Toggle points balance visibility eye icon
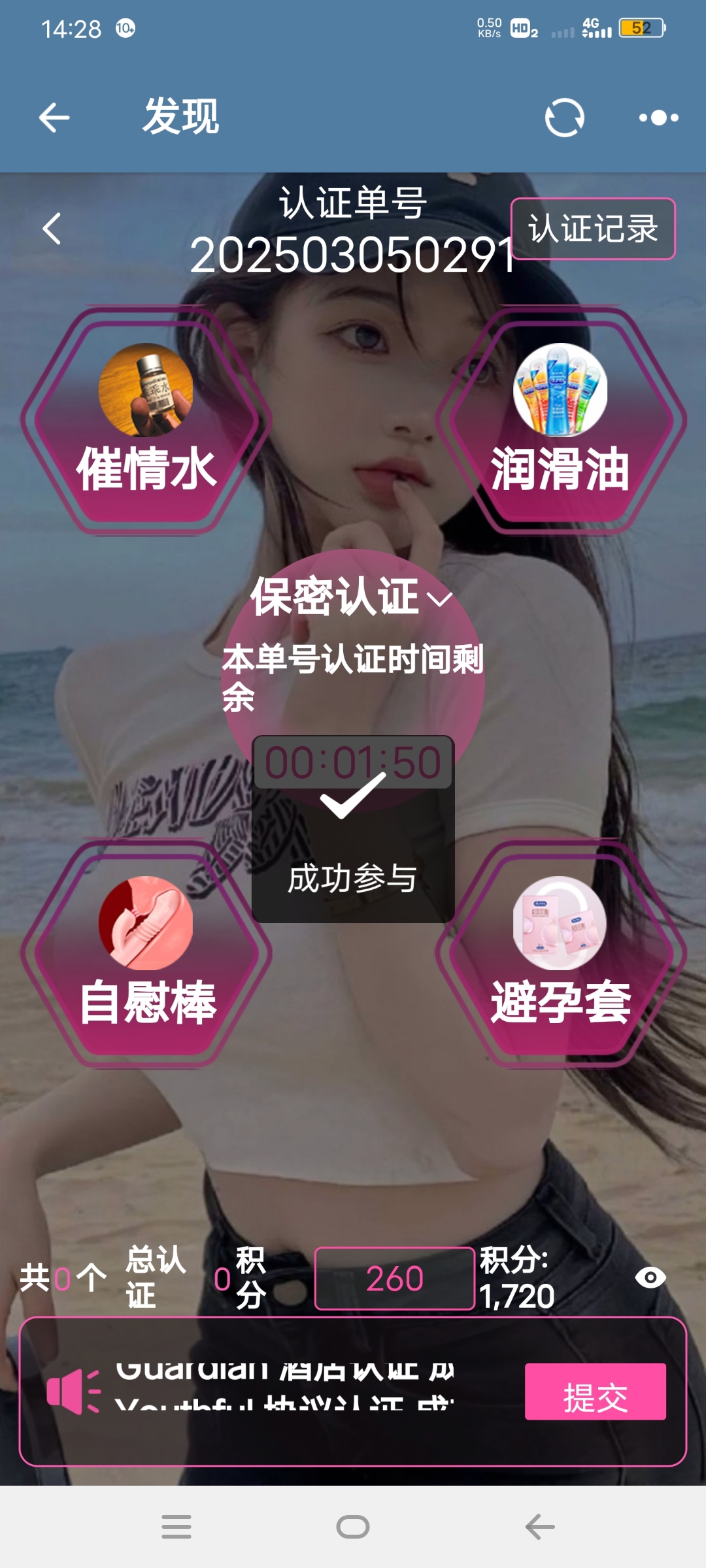Viewport: 706px width, 1568px height. (650, 1277)
